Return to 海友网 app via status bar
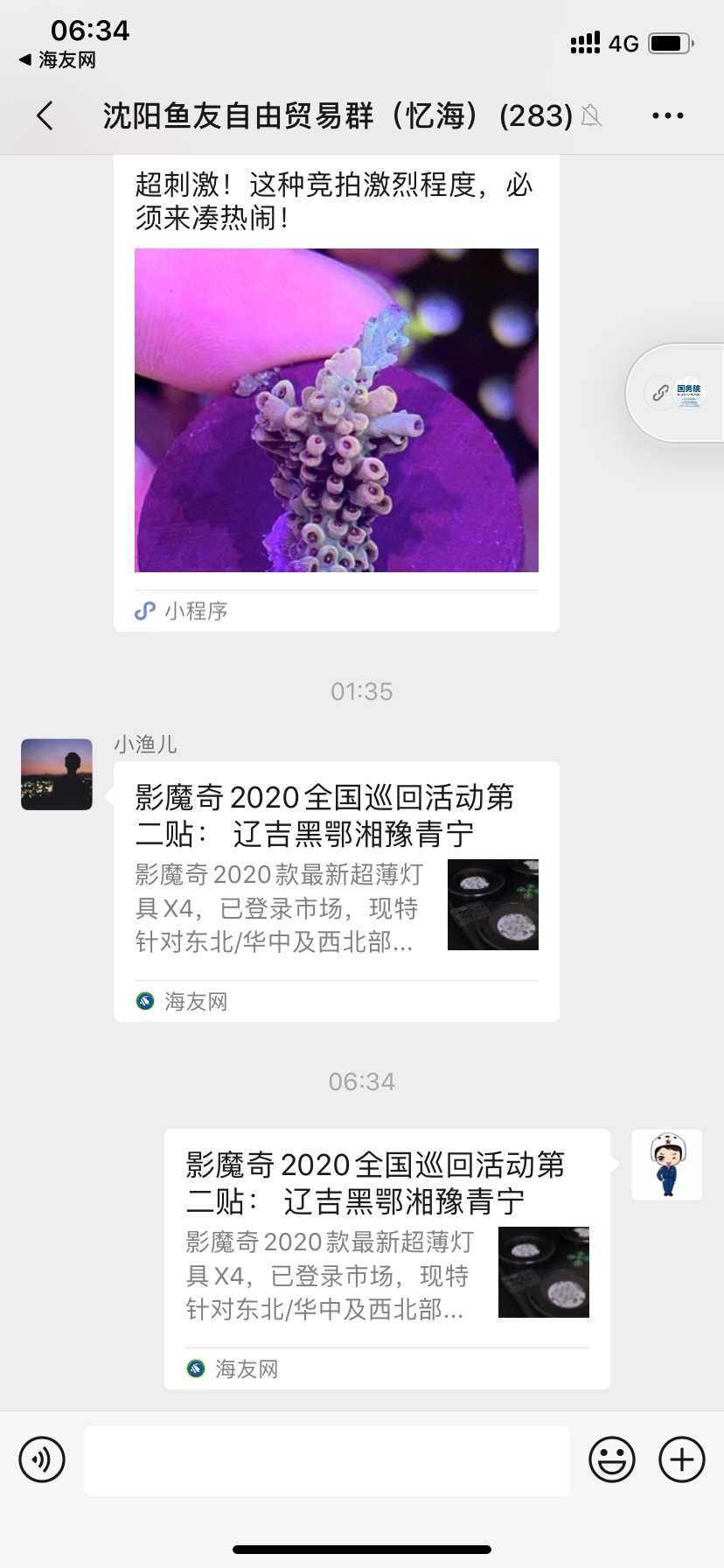724x1568 pixels. coord(58,60)
